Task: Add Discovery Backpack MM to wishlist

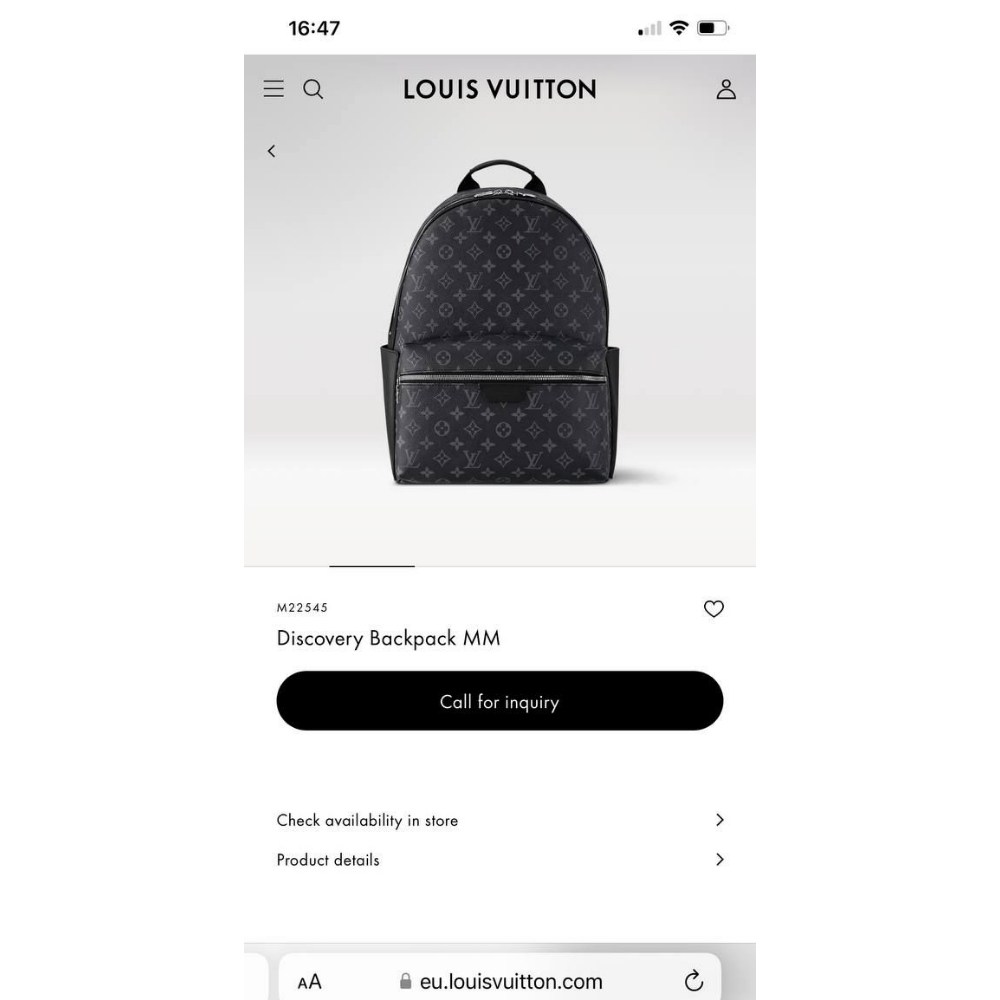Action: pyautogui.click(x=713, y=609)
